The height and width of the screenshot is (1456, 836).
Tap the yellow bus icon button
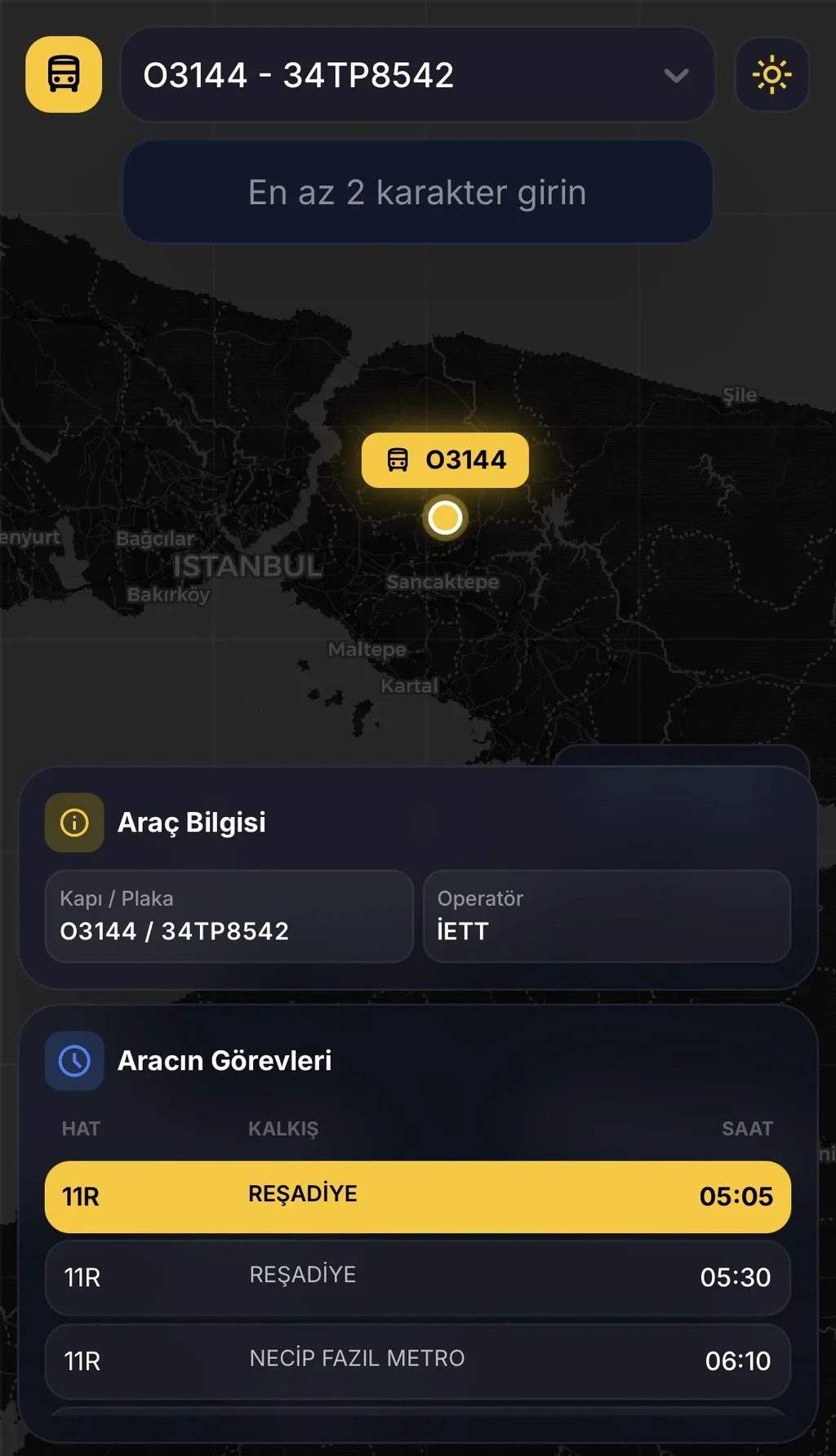[64, 74]
